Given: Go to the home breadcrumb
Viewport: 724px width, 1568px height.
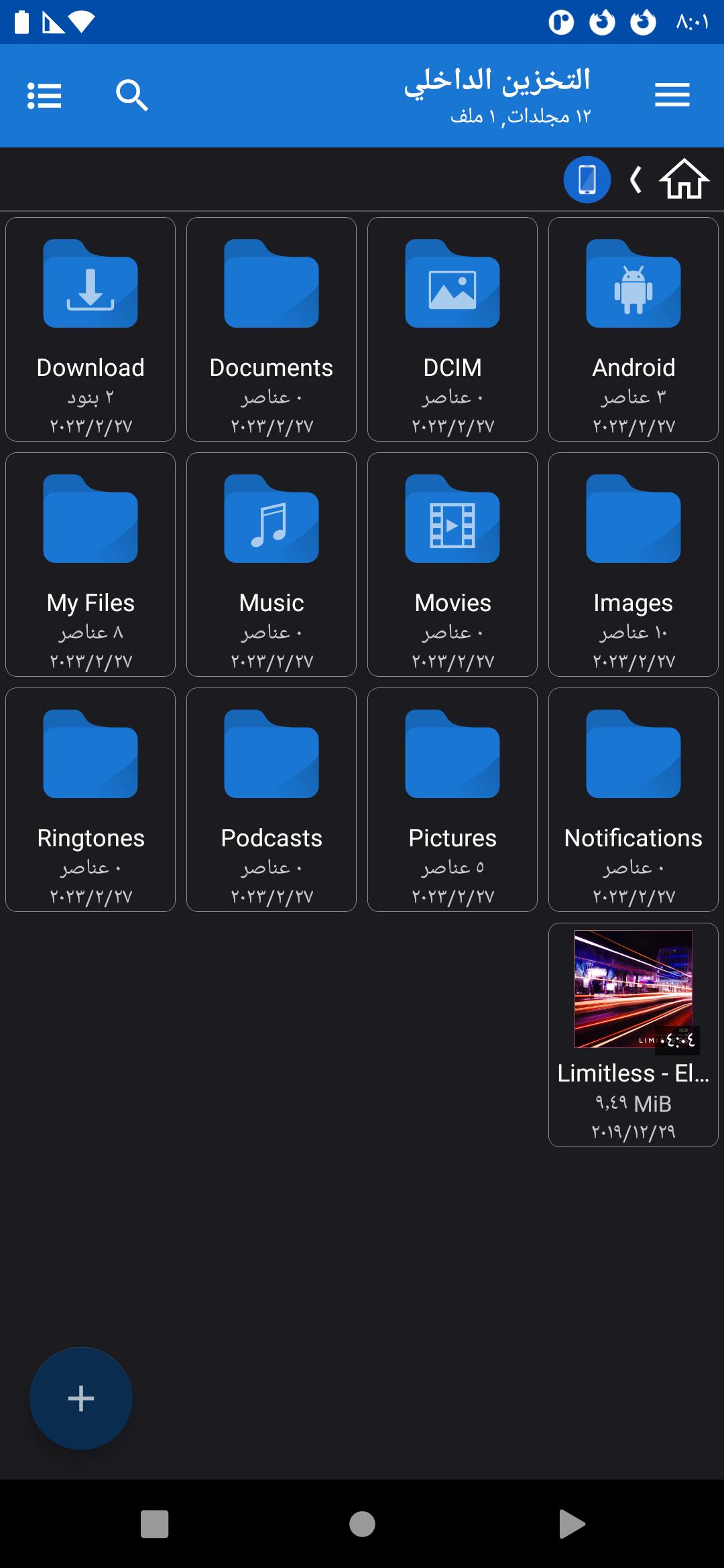Looking at the screenshot, I should pyautogui.click(x=684, y=179).
